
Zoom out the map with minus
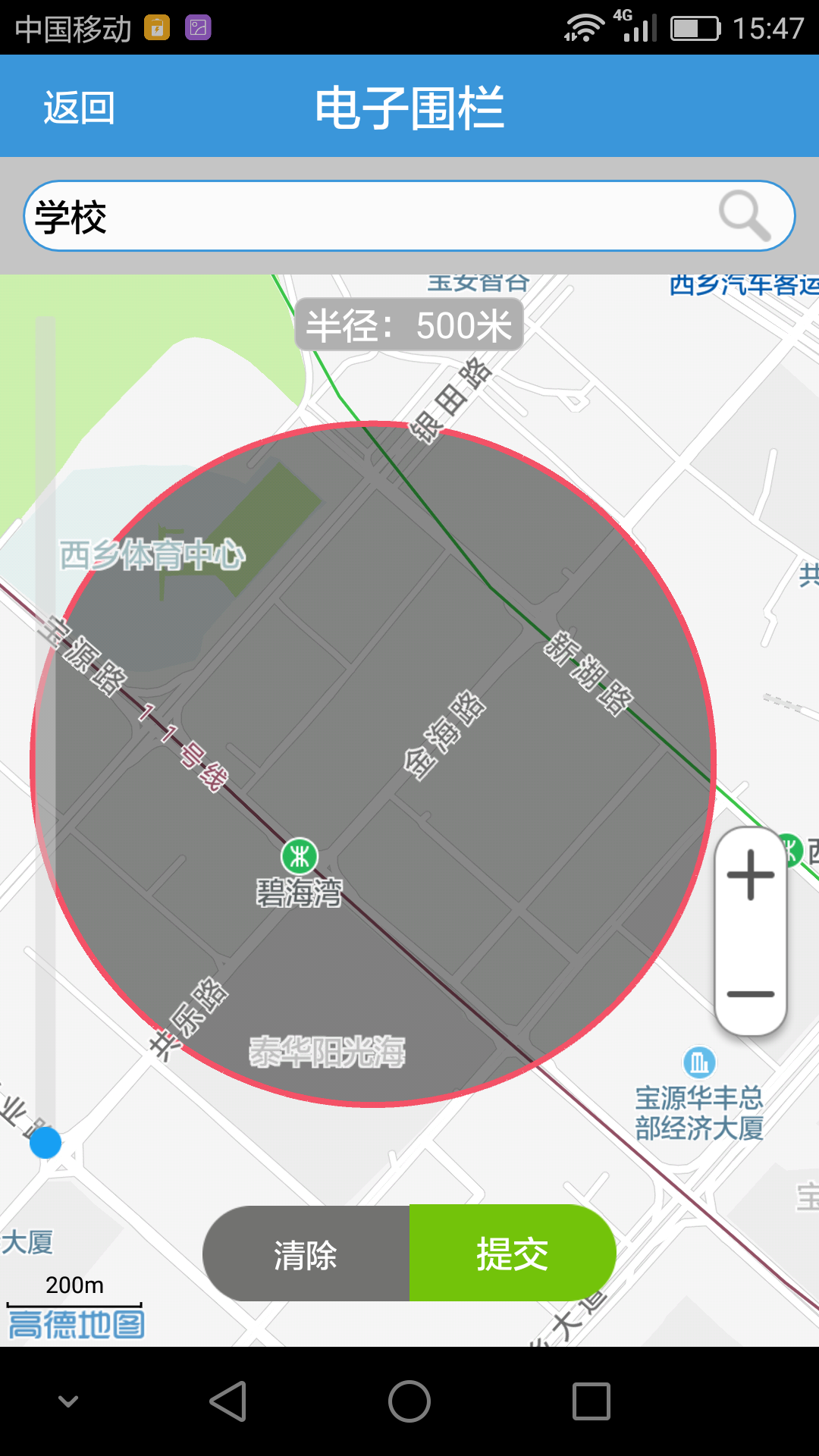751,993
